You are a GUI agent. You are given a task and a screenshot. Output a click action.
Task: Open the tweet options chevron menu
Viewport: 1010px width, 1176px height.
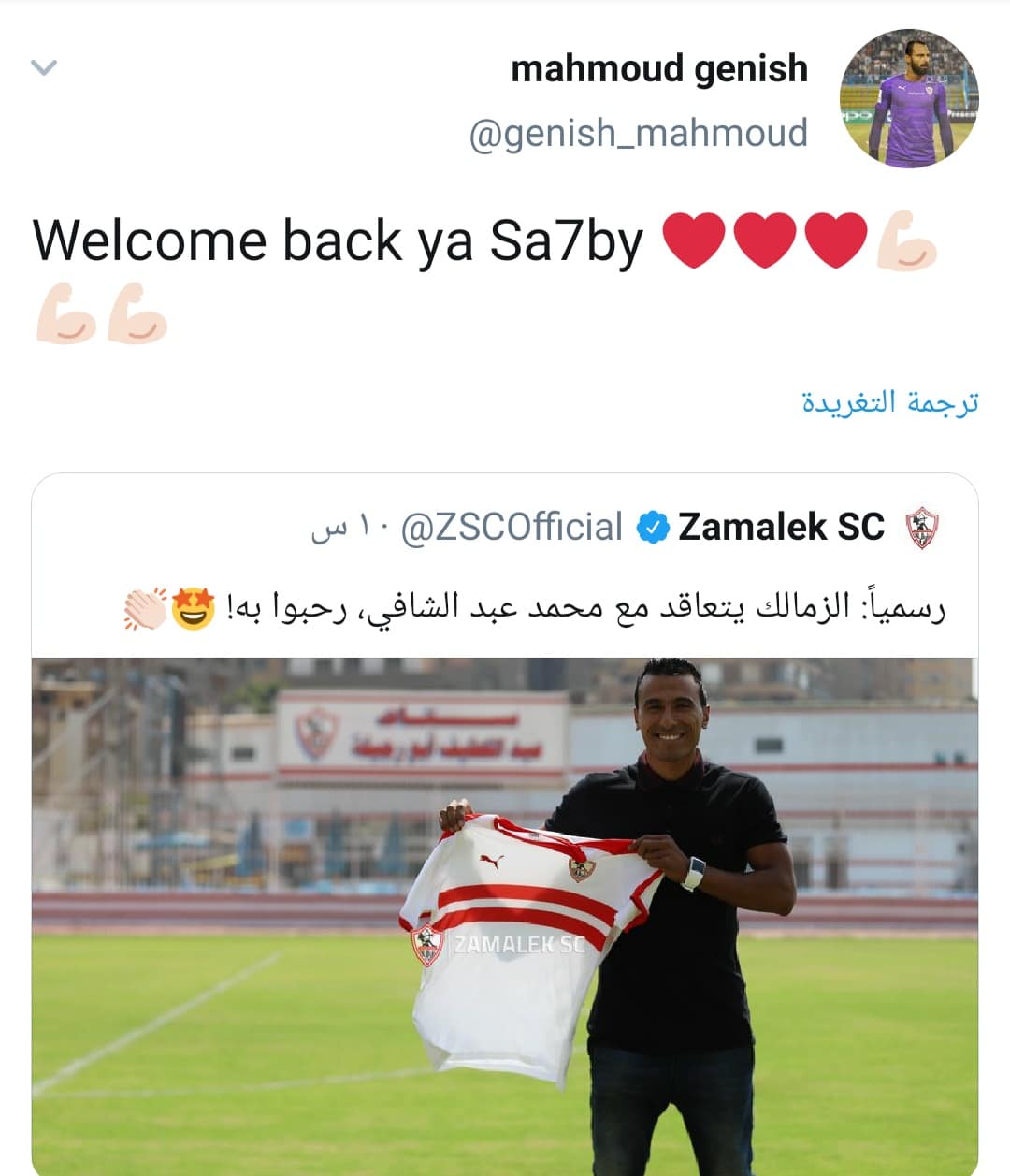pos(44,67)
